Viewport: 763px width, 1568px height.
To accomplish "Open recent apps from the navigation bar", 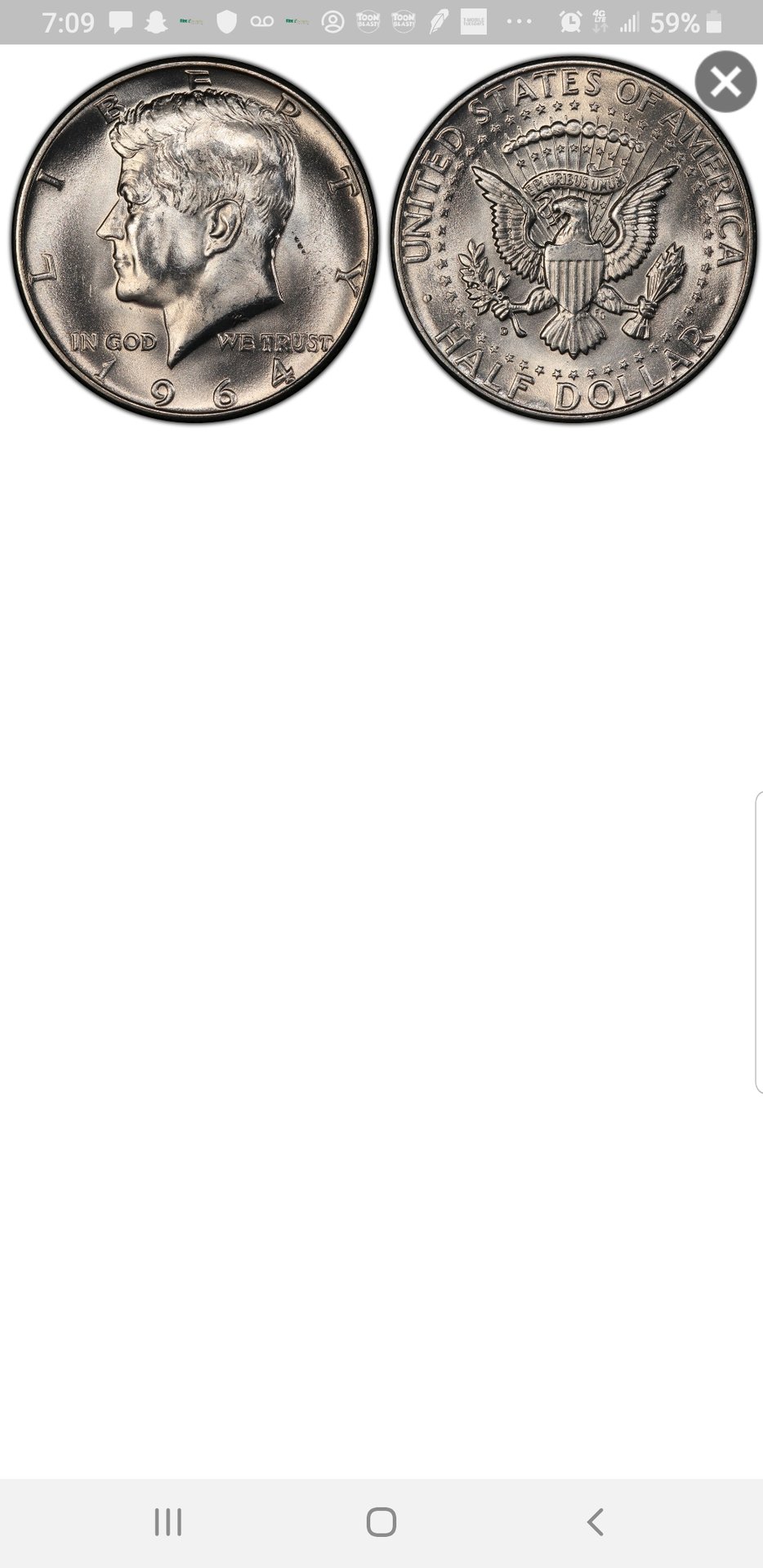I will (168, 1522).
